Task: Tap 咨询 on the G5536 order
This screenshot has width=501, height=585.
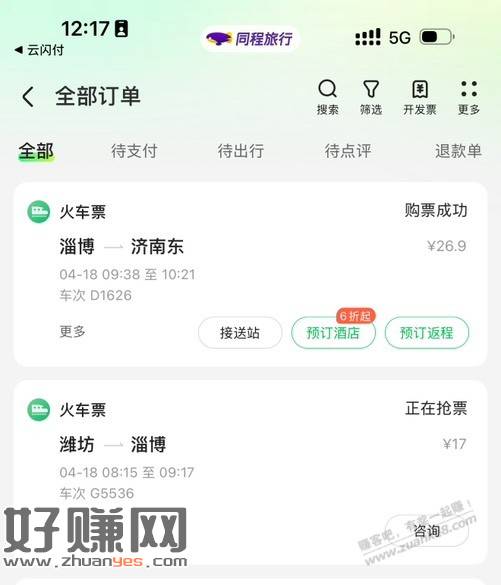Action: 426,530
